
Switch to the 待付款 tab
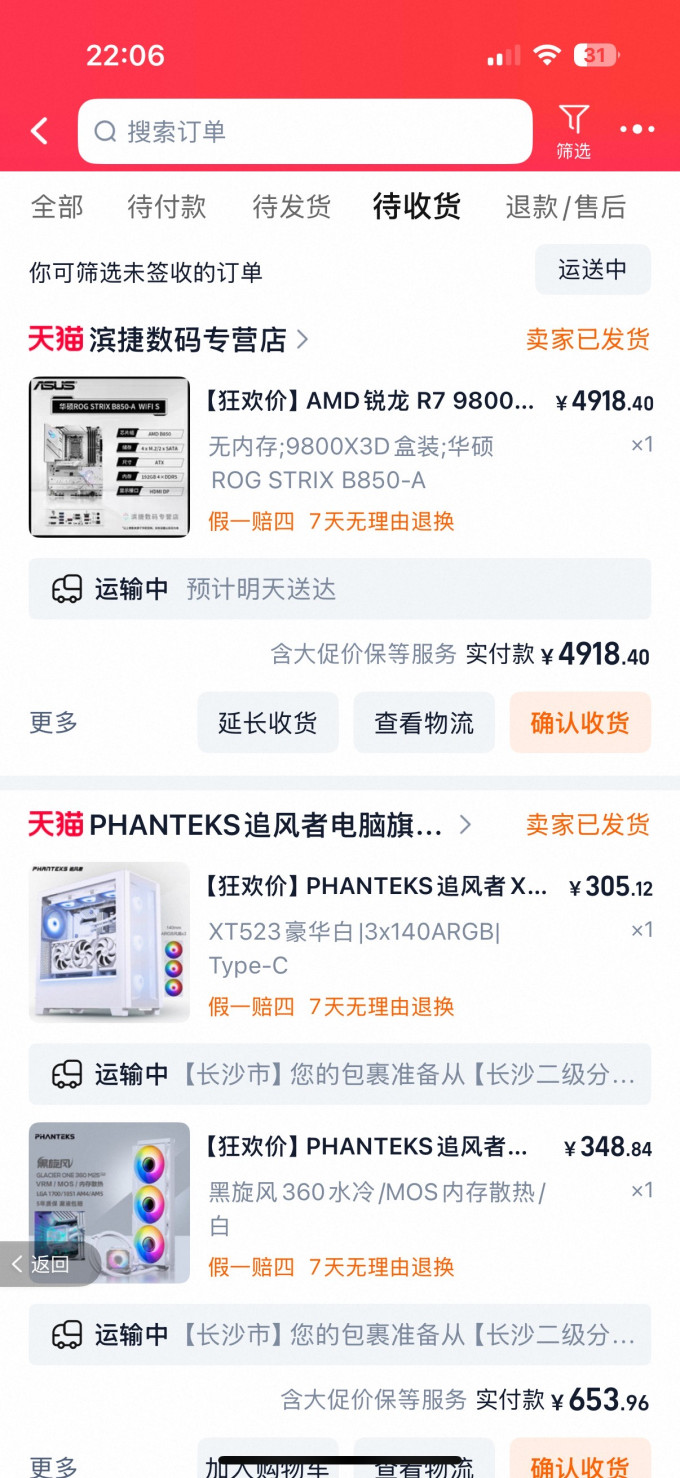click(167, 207)
